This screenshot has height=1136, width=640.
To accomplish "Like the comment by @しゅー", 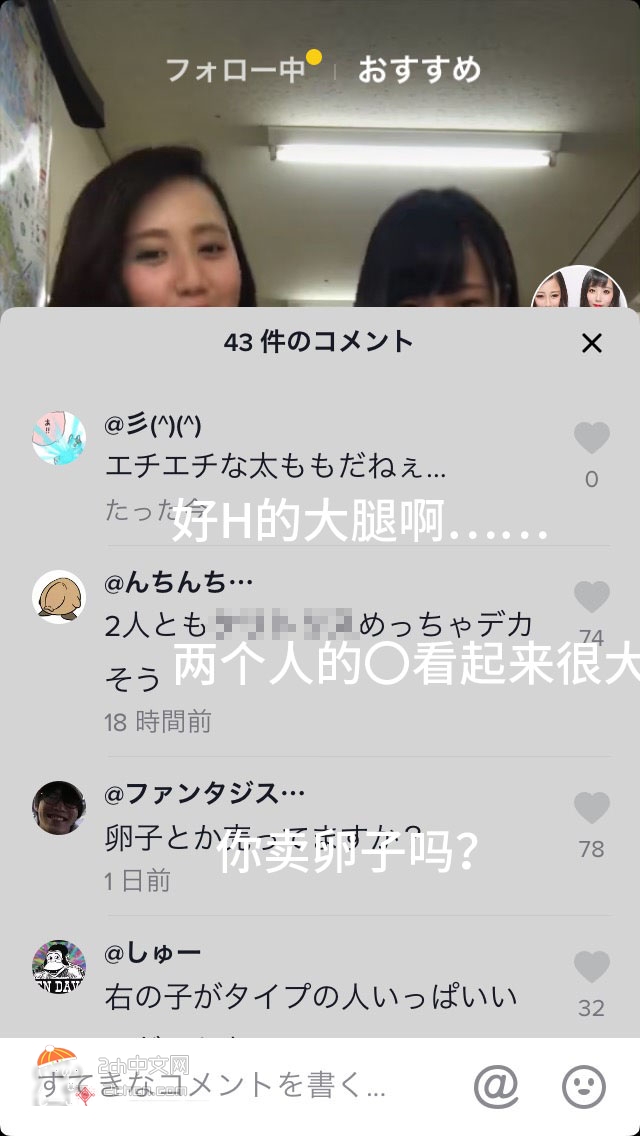I will click(591, 967).
